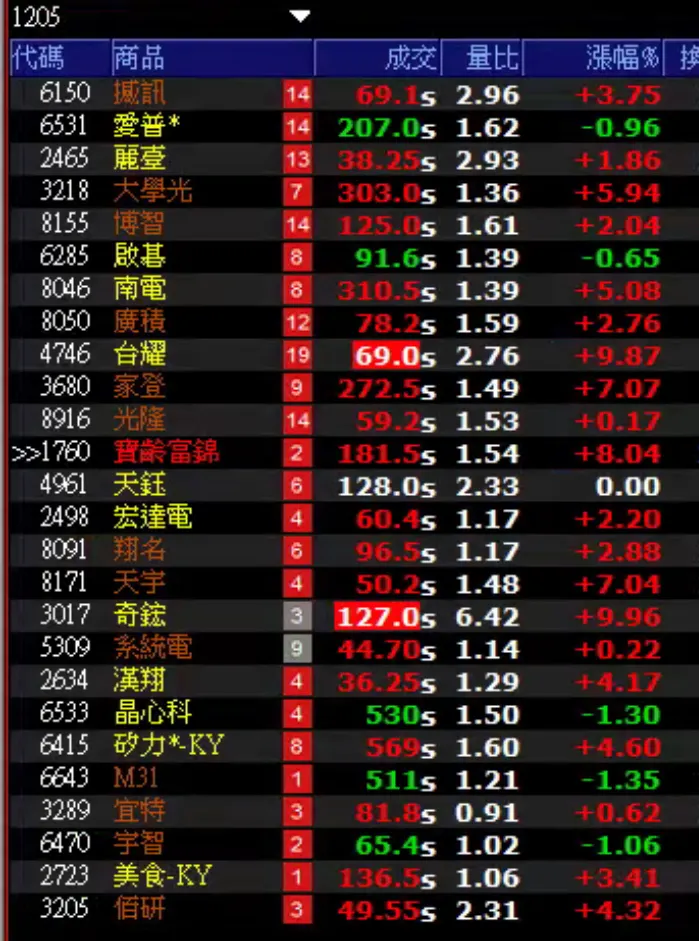Open stock 6150 撼訊 row
Screen dimensions: 699x941
click(140, 95)
